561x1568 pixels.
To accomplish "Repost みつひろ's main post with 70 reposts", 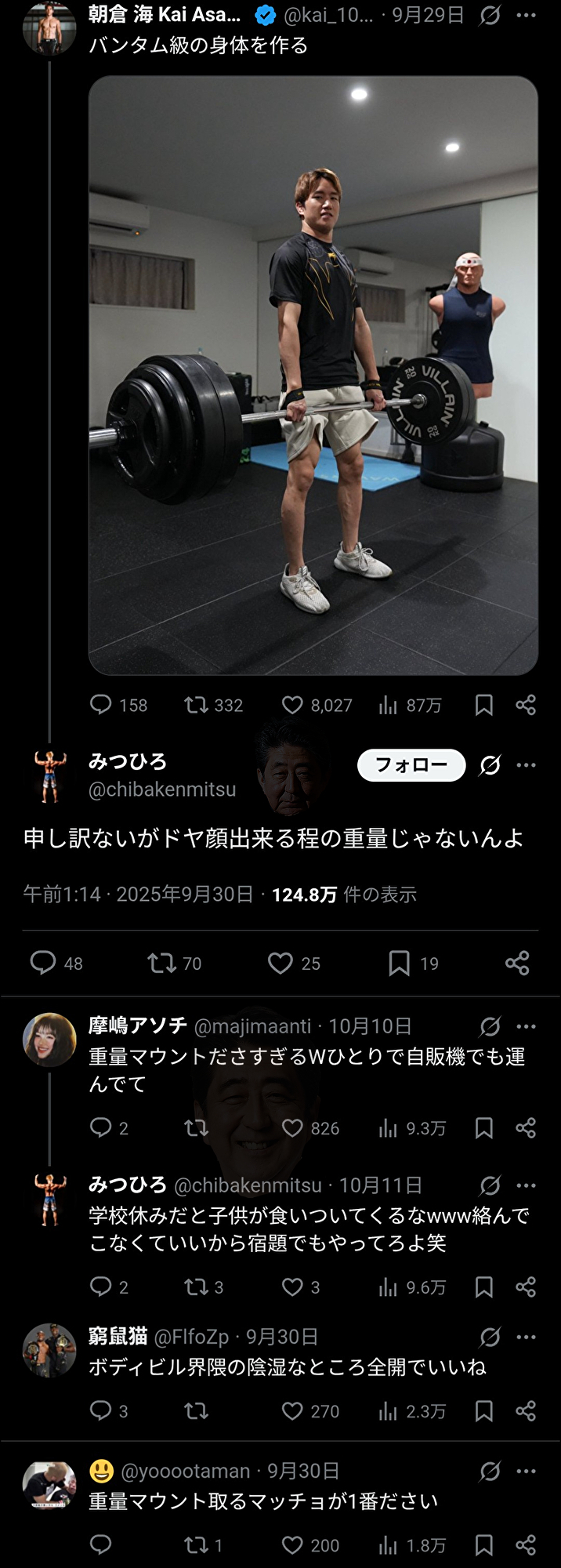I will click(x=161, y=963).
